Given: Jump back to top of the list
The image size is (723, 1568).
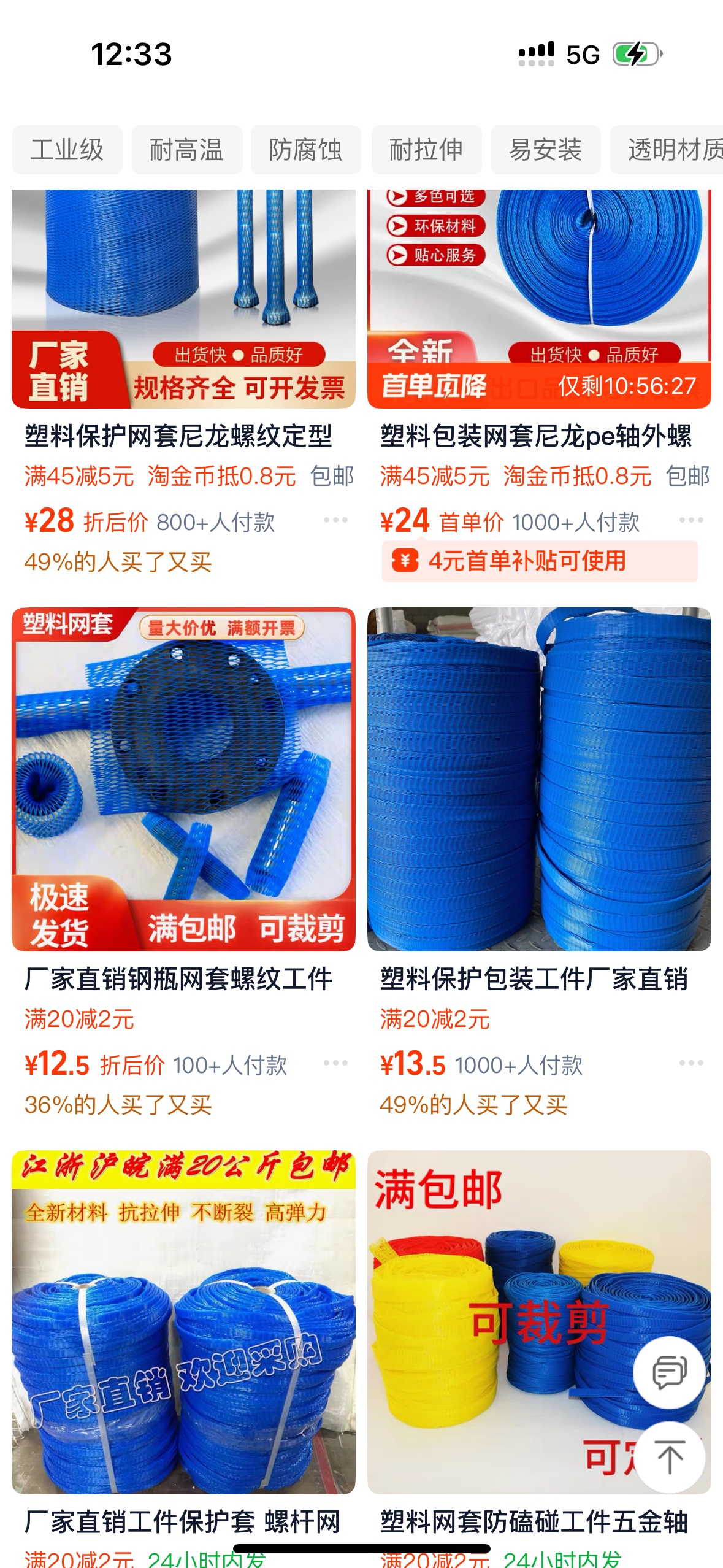Looking at the screenshot, I should coord(669,1458).
